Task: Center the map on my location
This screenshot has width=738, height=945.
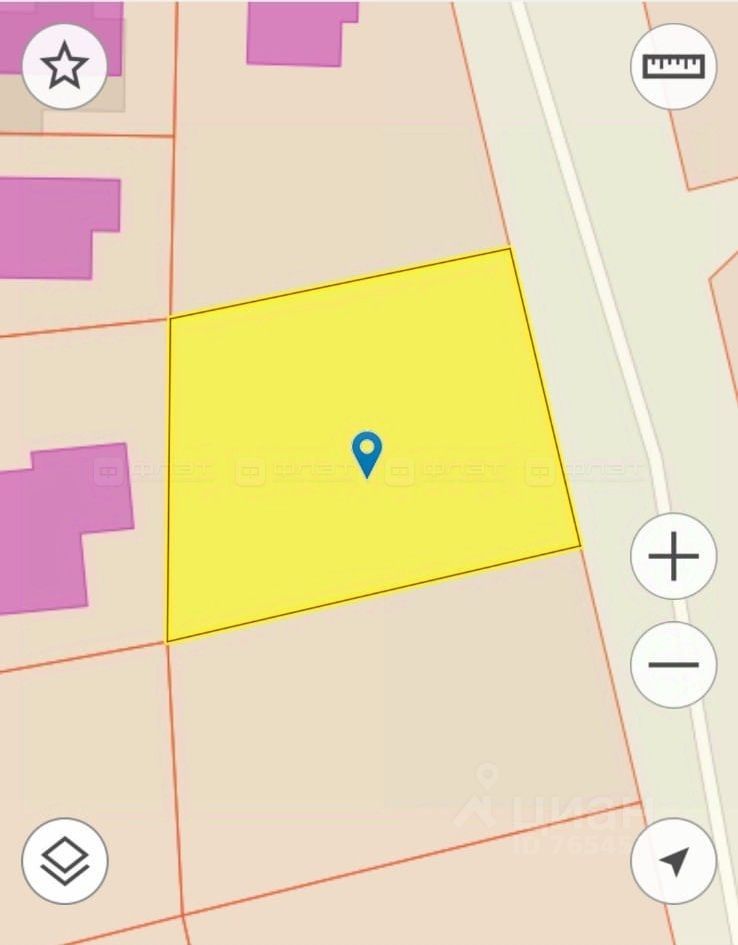Action: coord(673,860)
